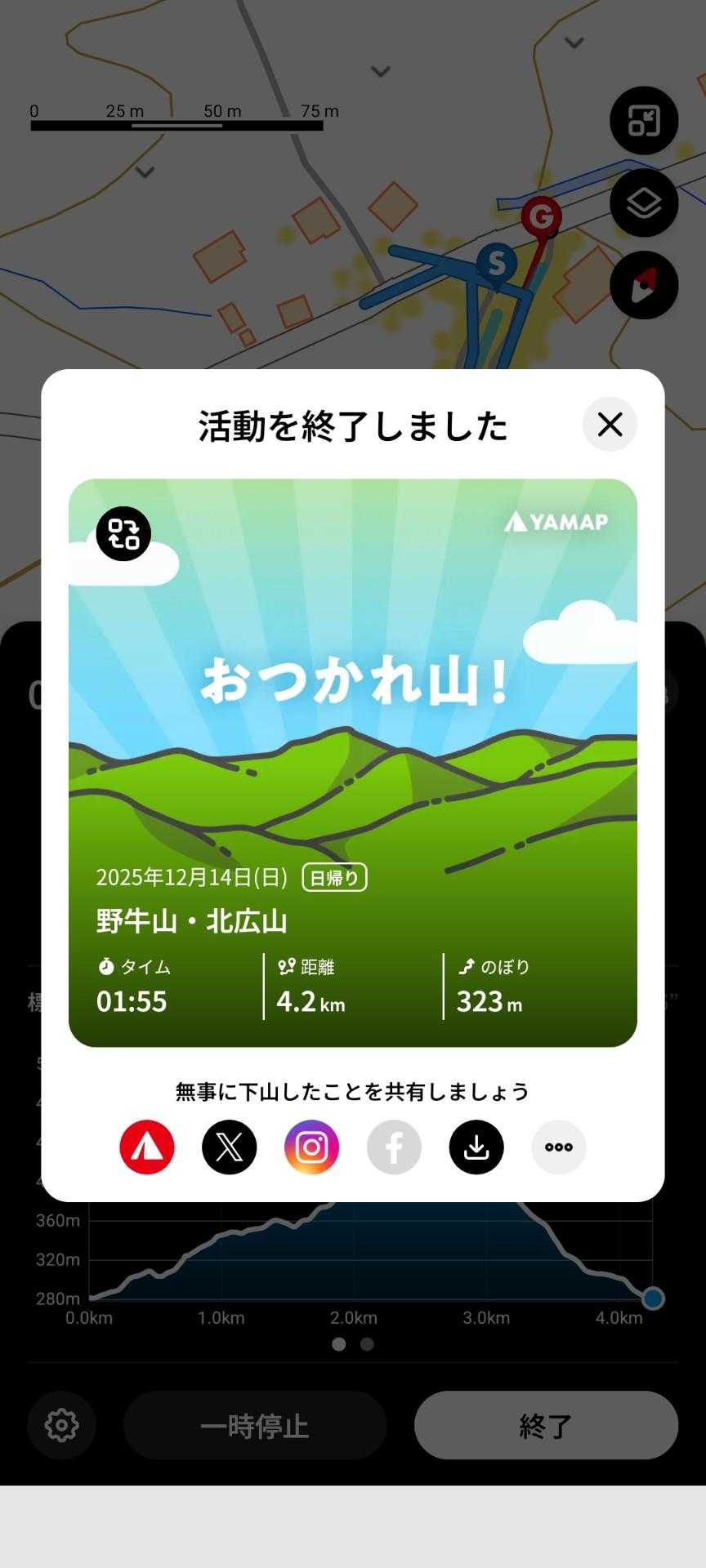Share the activity to YAMAP

click(147, 1147)
